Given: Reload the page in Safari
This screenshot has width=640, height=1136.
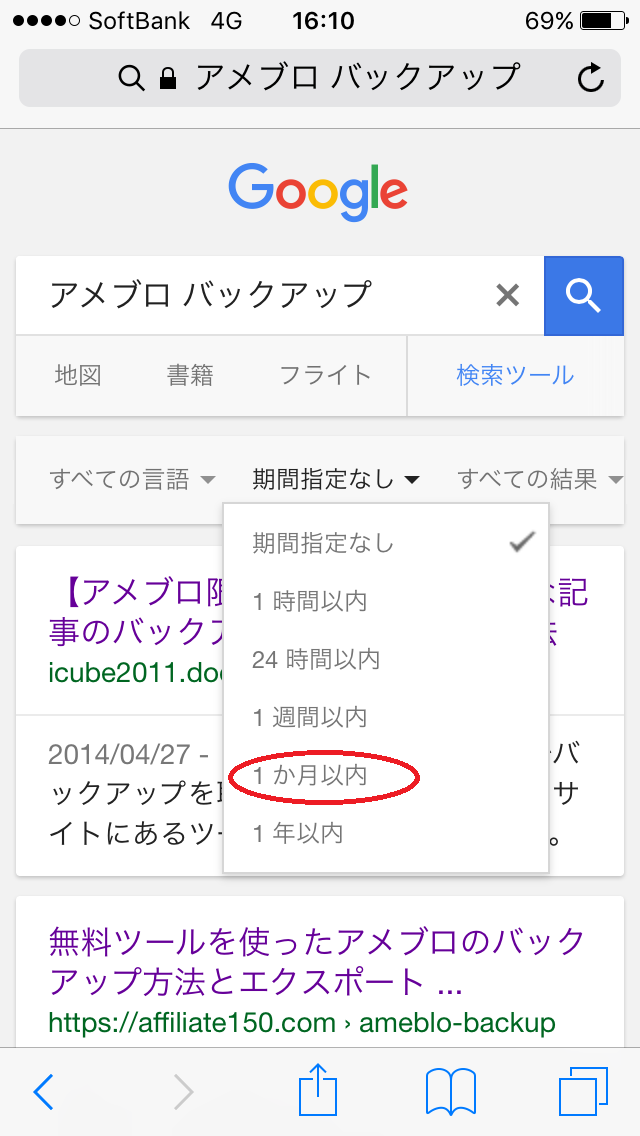Looking at the screenshot, I should [x=591, y=78].
